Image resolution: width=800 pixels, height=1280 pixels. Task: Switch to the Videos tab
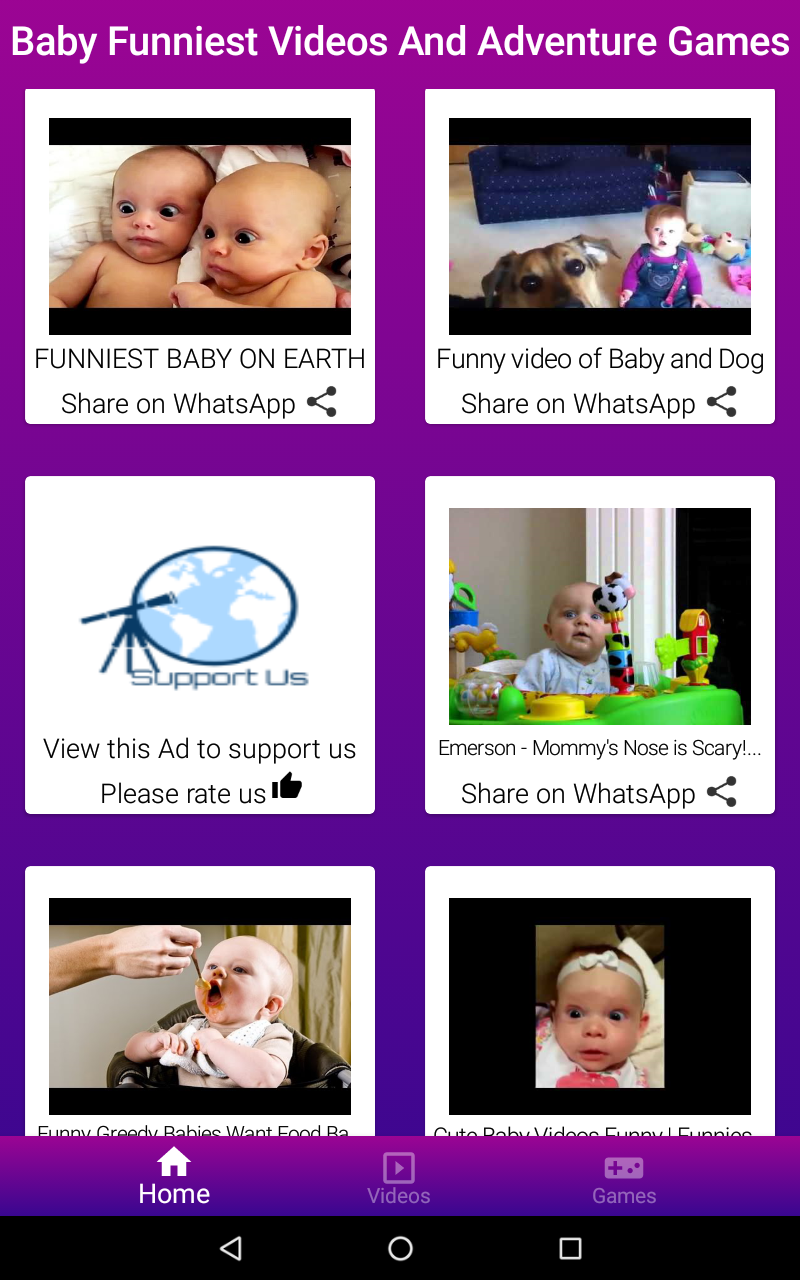point(399,1177)
